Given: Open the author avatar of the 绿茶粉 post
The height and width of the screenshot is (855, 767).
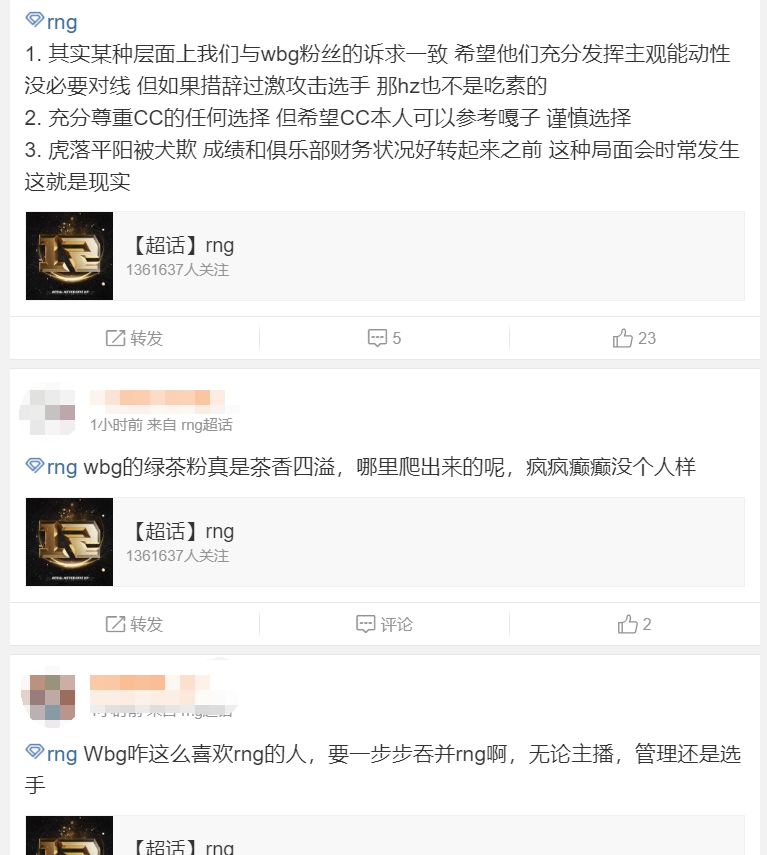Looking at the screenshot, I should pos(48,410).
